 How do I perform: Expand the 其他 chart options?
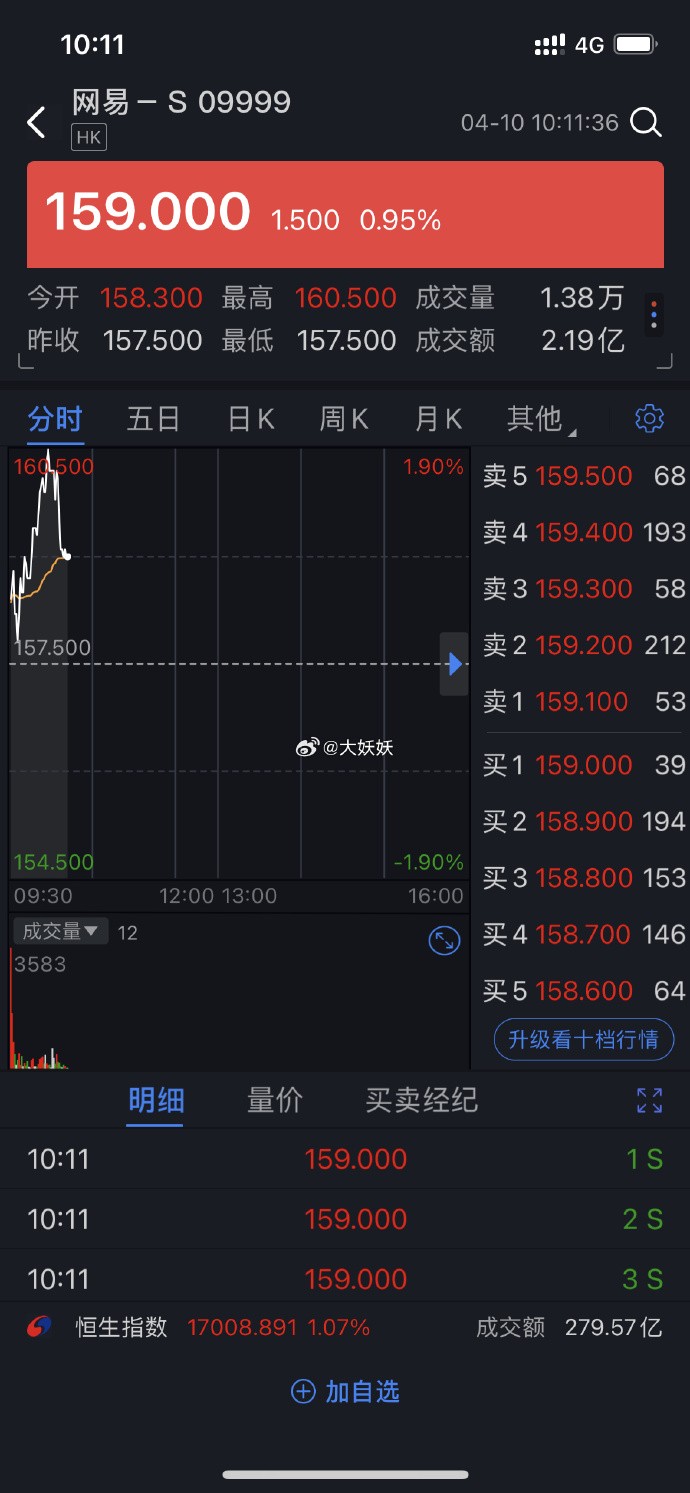tap(541, 418)
